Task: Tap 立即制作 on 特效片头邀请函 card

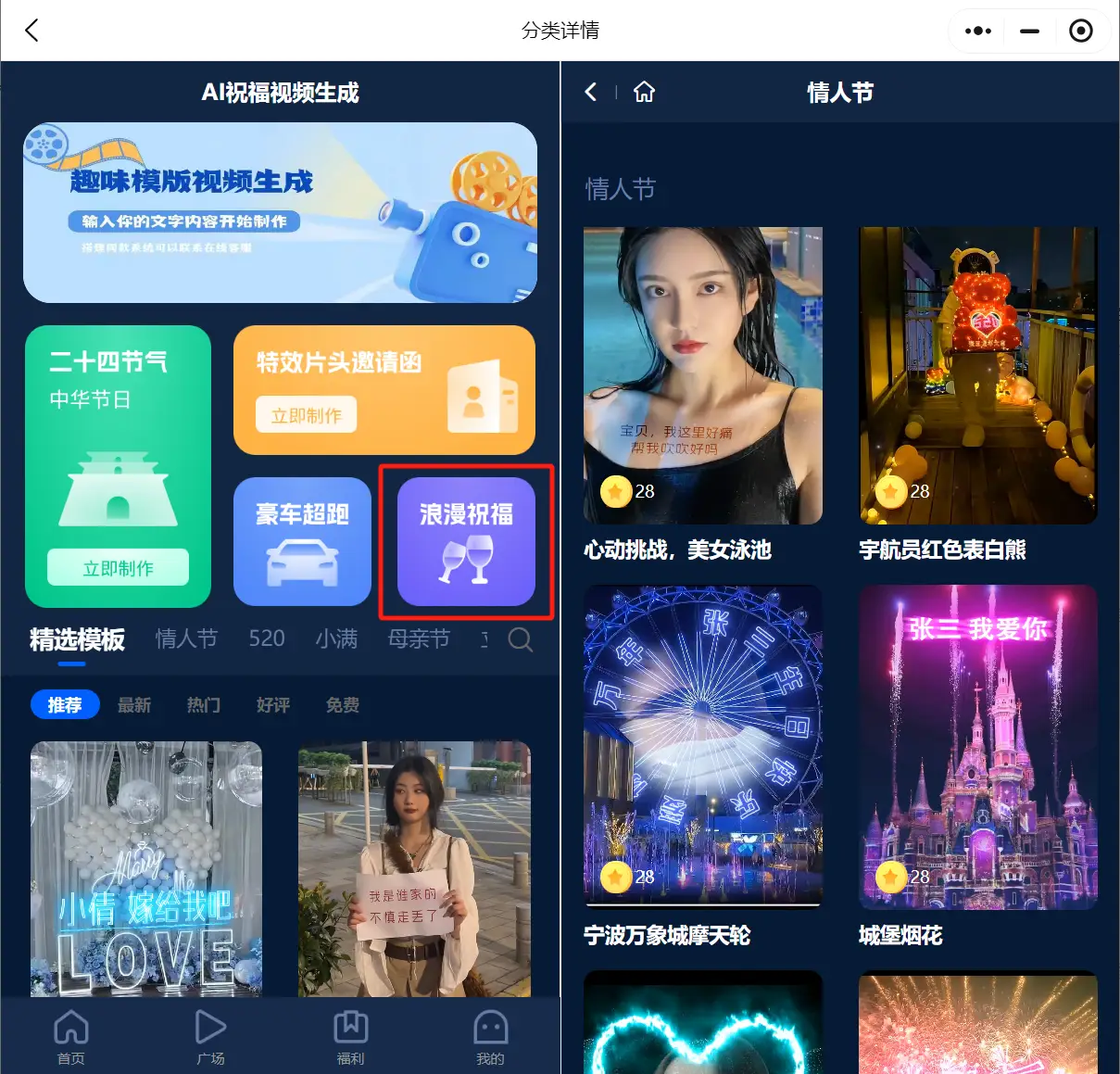Action: 307,415
